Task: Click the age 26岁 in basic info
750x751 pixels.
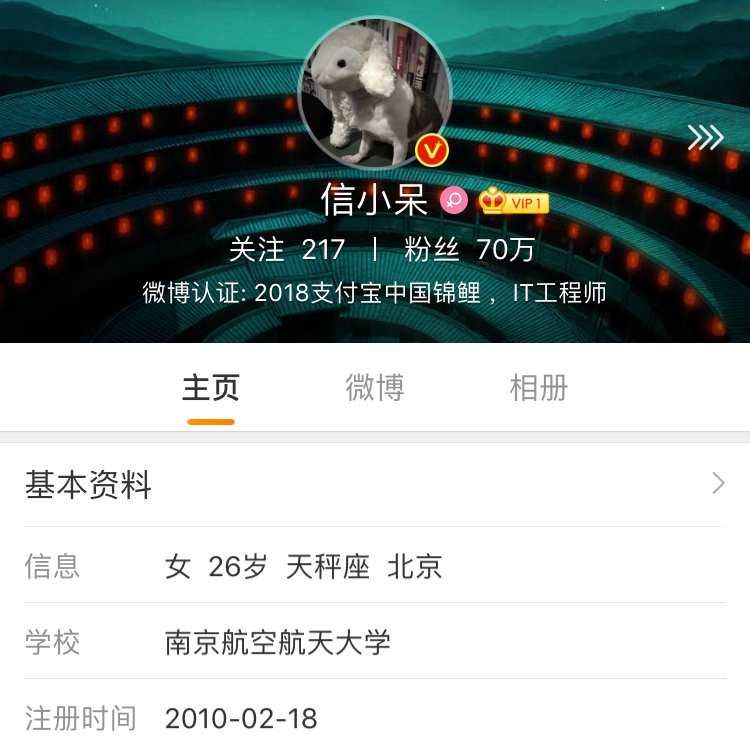Action: coord(237,566)
